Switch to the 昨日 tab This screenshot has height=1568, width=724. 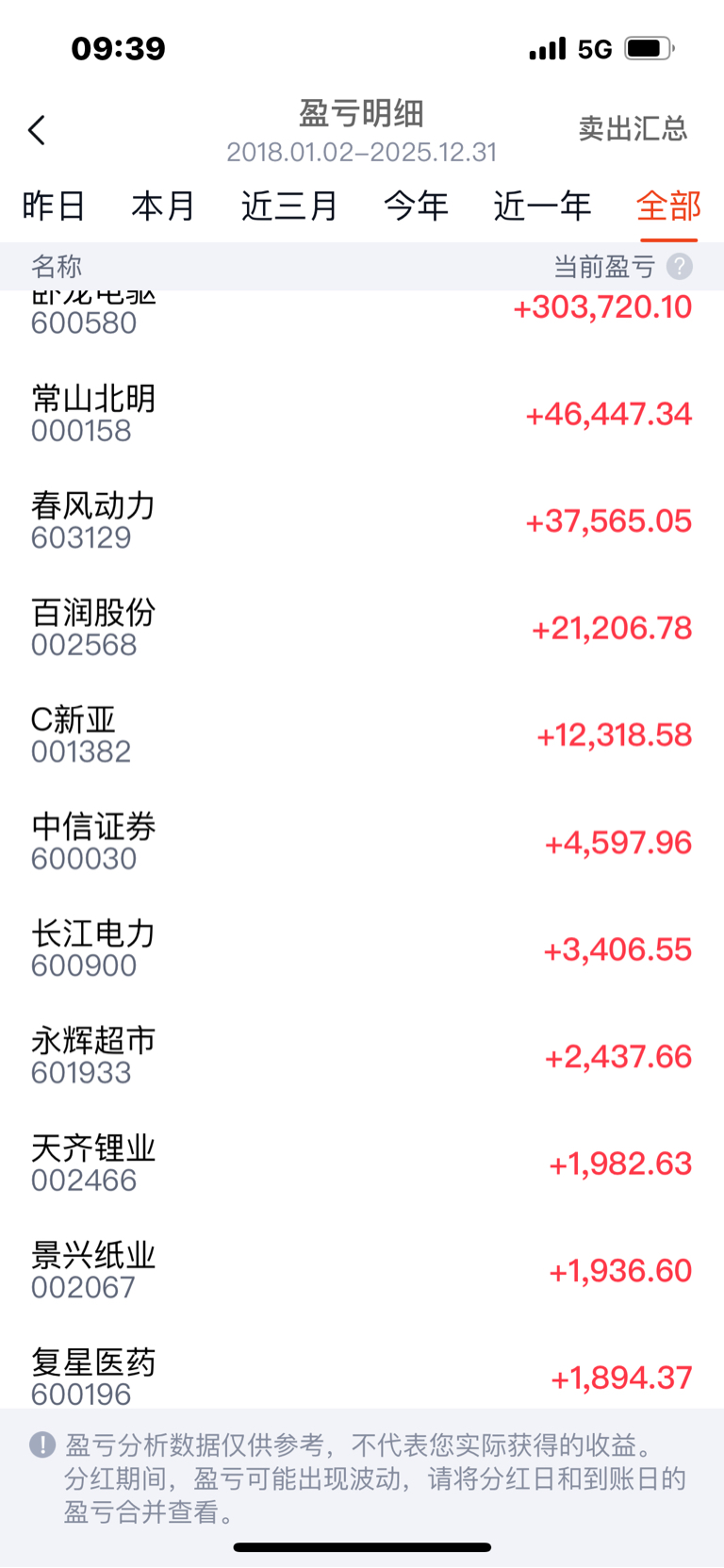(x=54, y=206)
